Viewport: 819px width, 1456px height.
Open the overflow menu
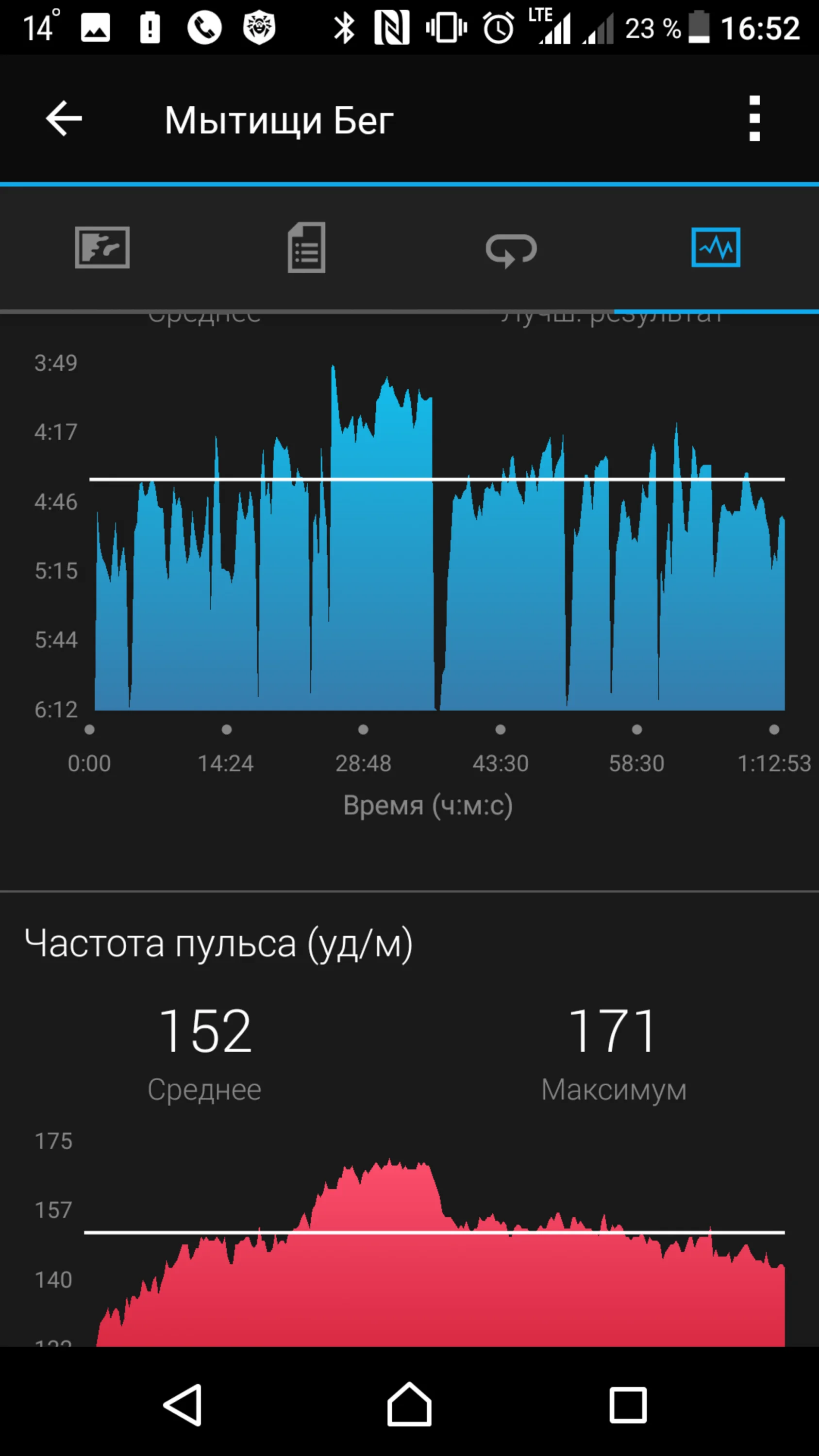click(754, 119)
